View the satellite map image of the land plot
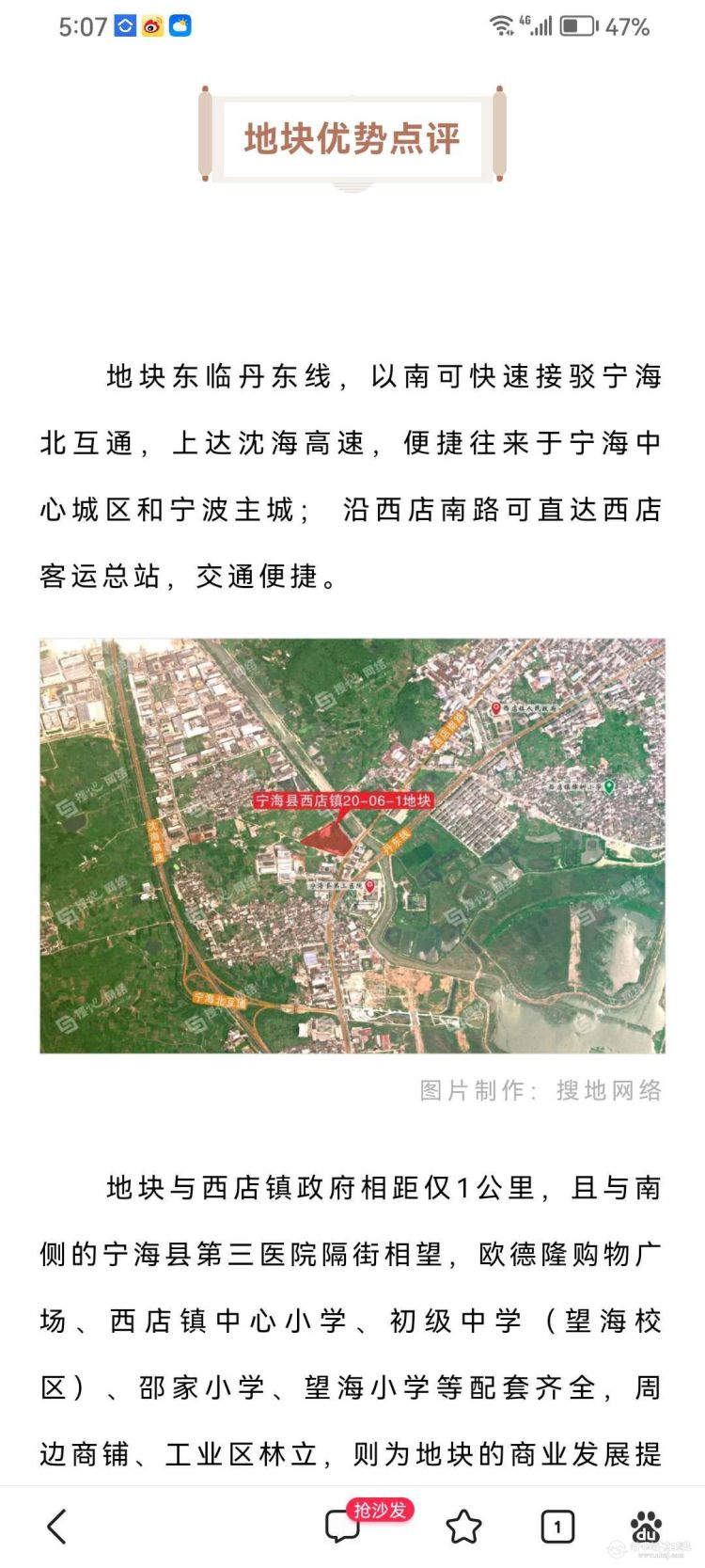The height and width of the screenshot is (1568, 705). tap(352, 846)
